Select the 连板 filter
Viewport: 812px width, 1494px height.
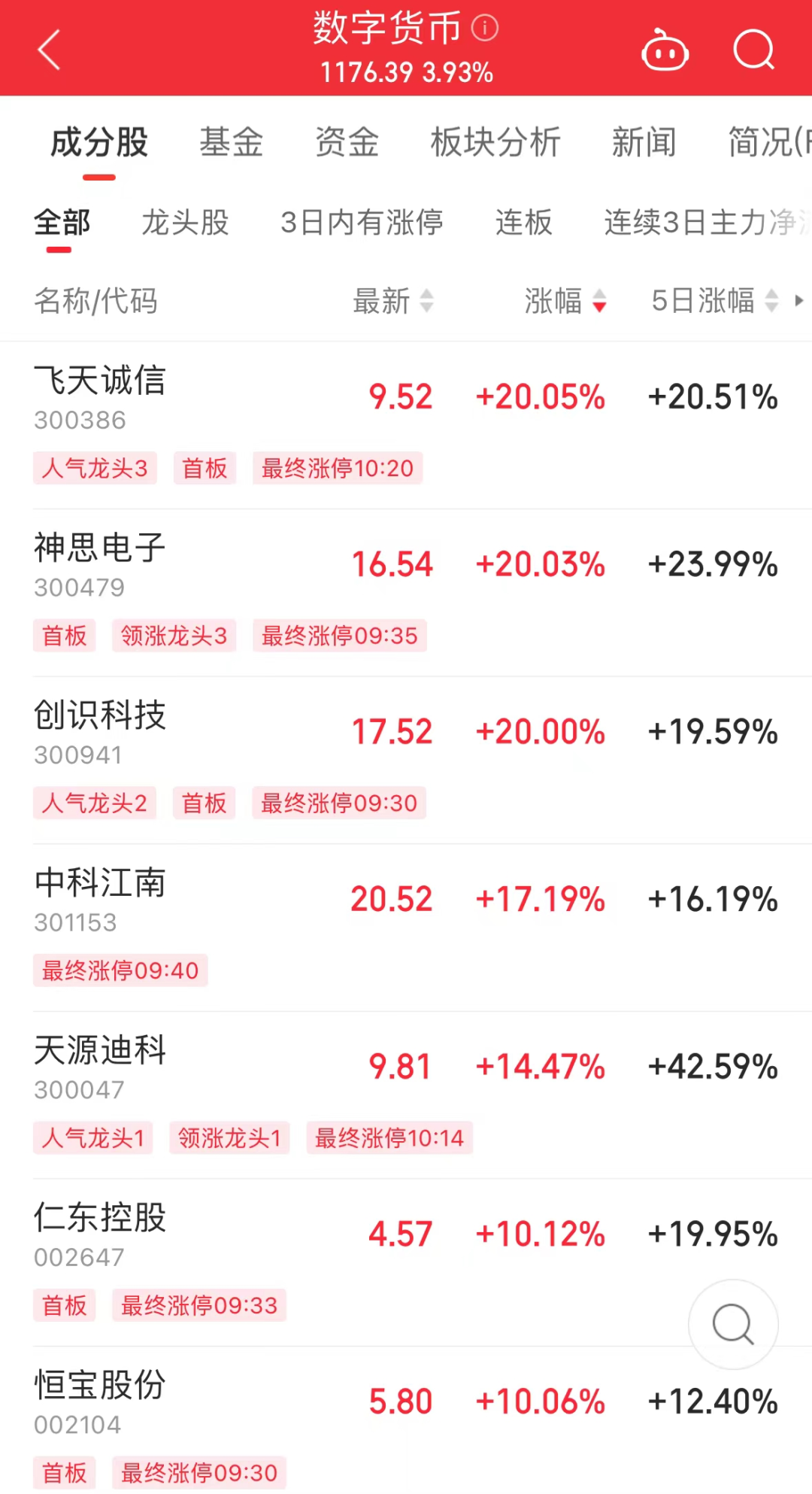tap(523, 223)
